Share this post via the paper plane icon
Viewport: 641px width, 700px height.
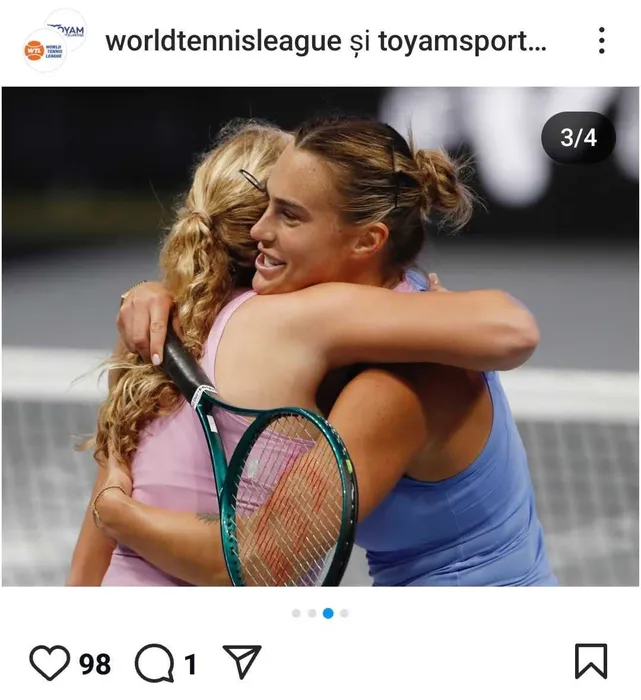tap(241, 662)
